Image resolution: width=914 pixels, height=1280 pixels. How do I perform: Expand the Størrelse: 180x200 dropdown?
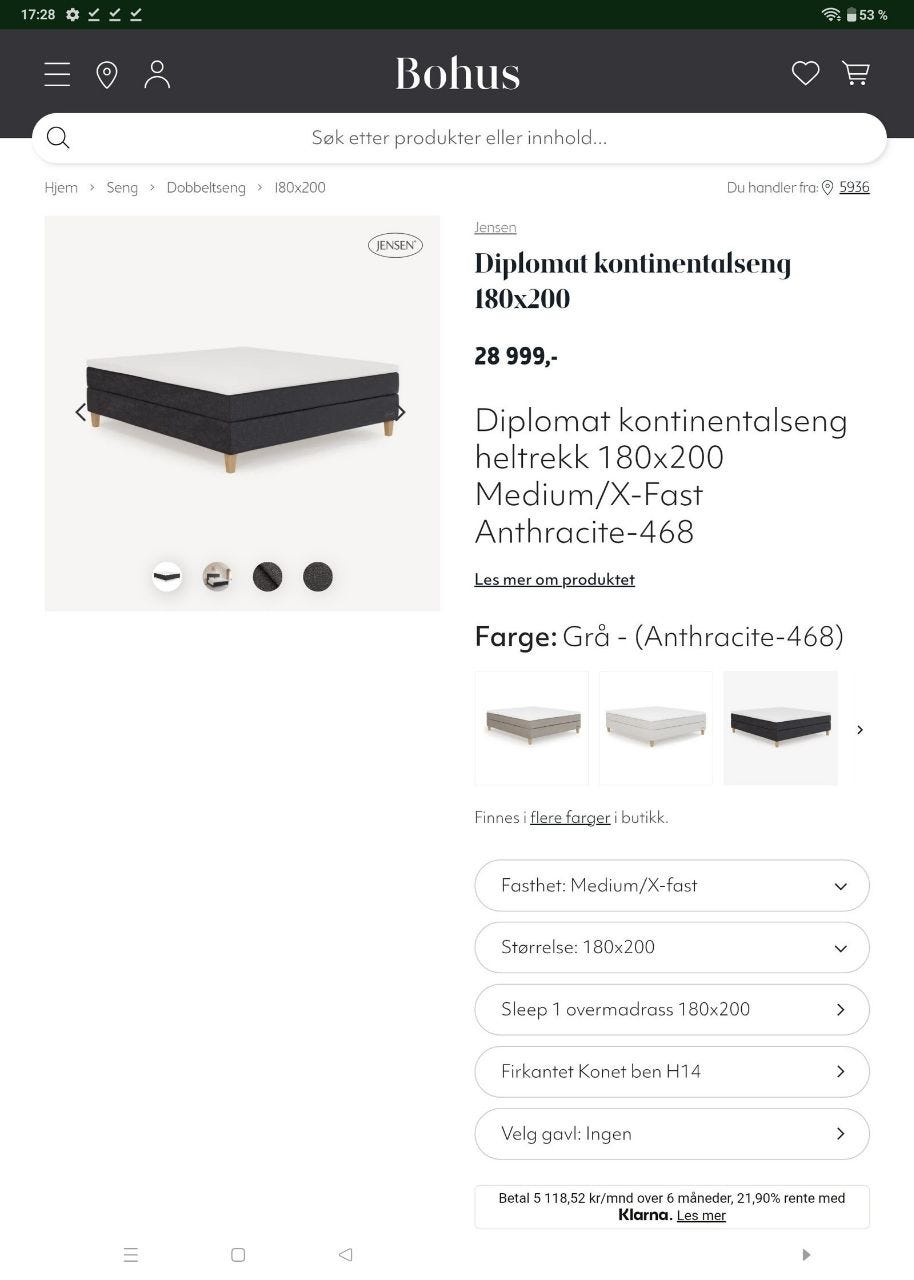tap(671, 947)
